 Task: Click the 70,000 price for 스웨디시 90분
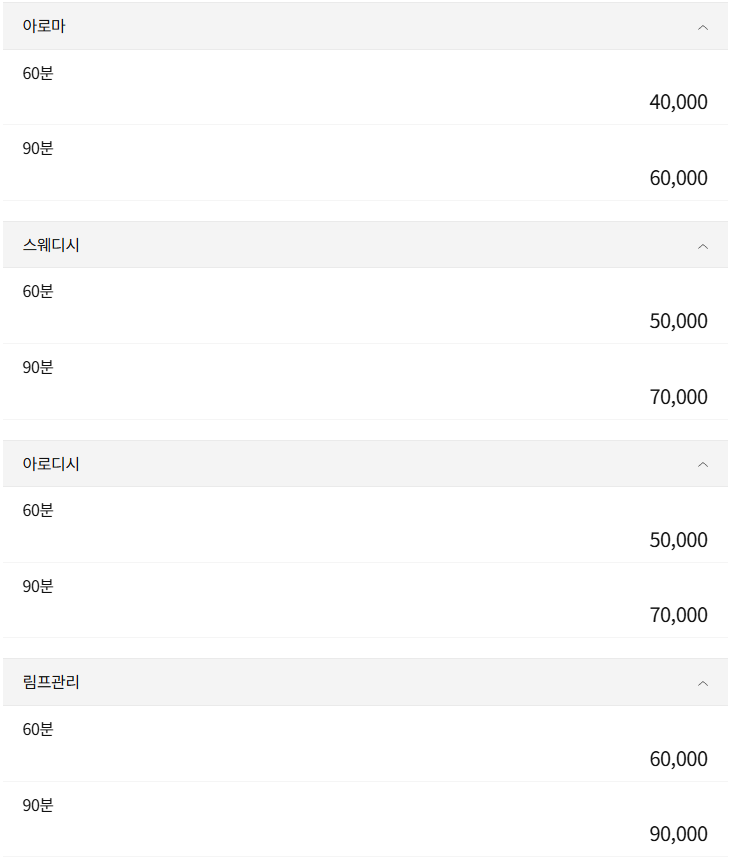pyautogui.click(x=679, y=396)
